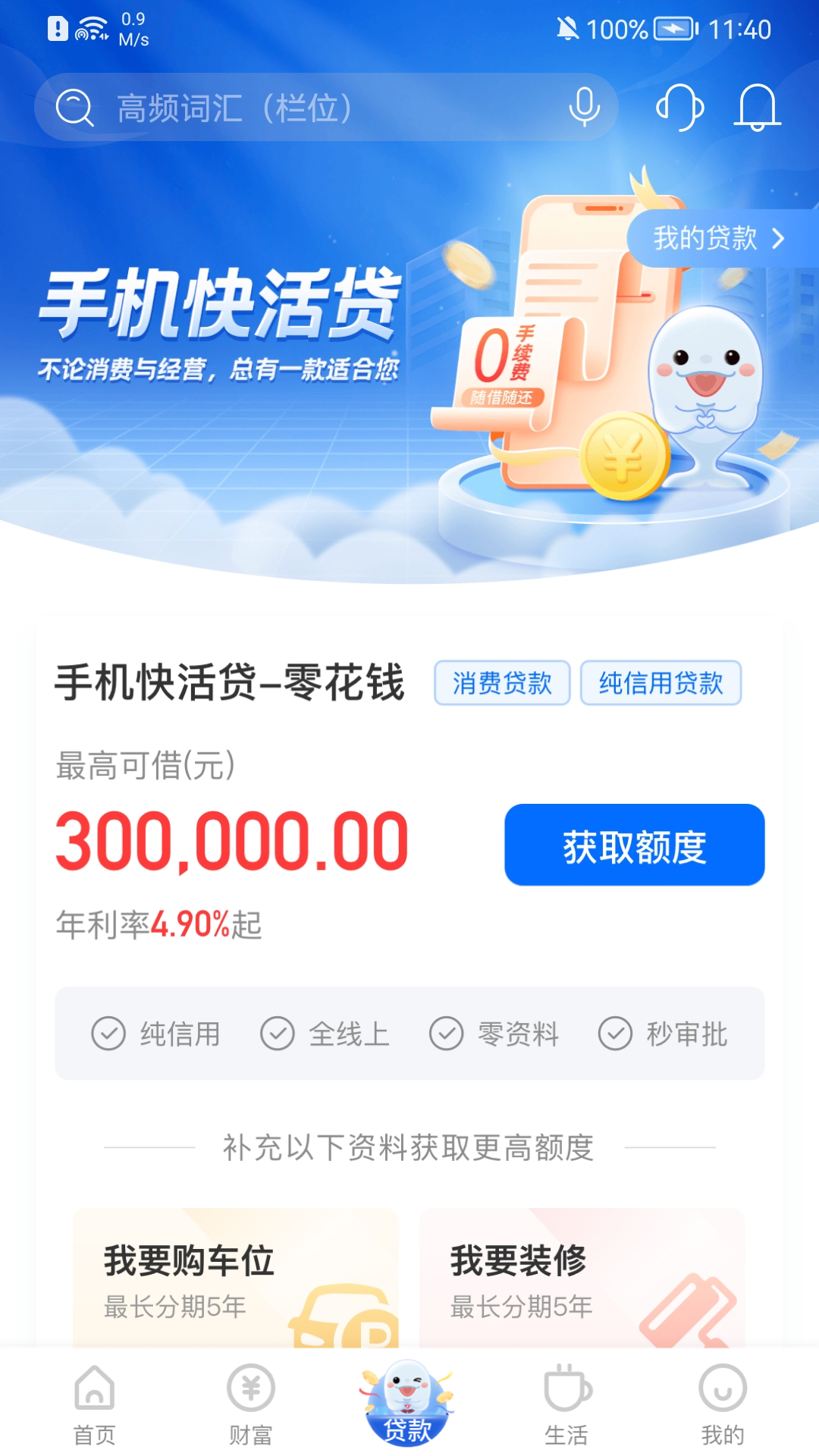Open the 我要装修 card
819x1456 pixels.
pyautogui.click(x=582, y=1279)
